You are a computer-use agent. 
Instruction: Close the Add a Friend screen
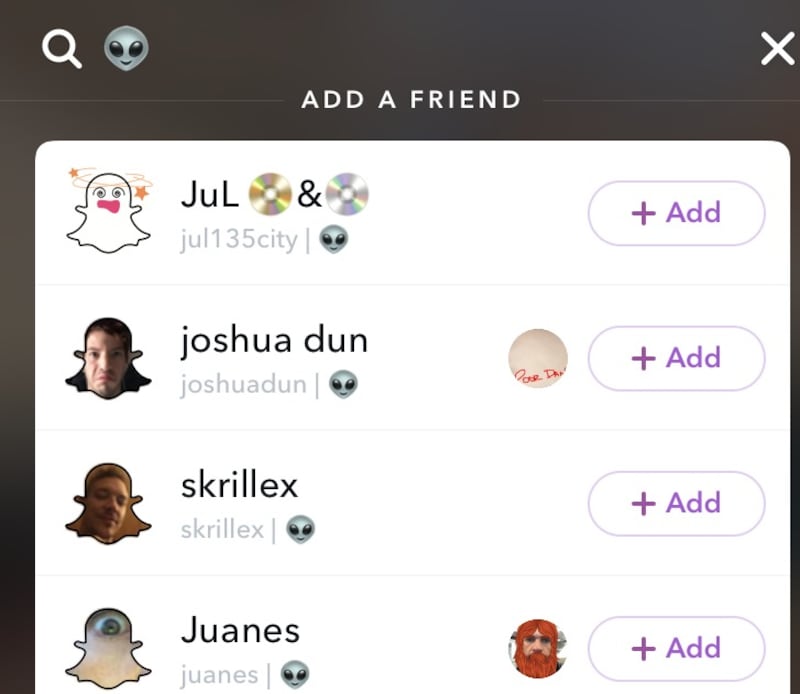click(777, 48)
